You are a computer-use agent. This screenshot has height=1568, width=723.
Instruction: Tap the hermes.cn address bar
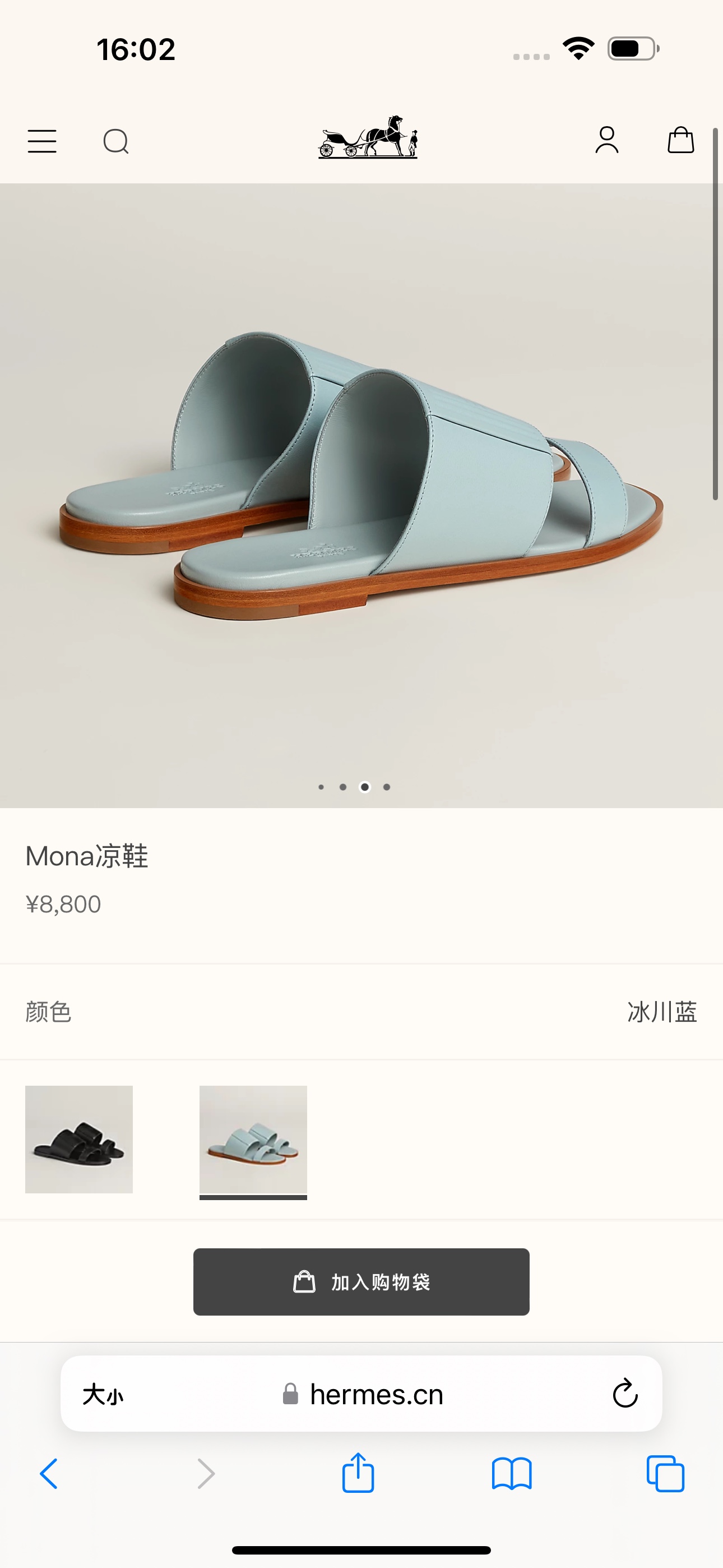click(376, 1394)
